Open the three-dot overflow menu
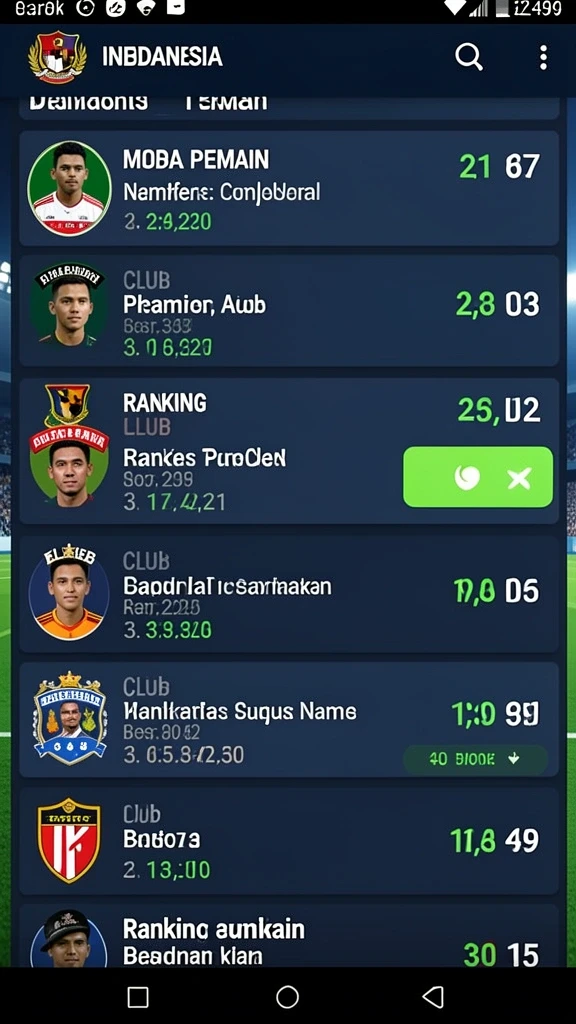576x1024 pixels. coord(543,57)
